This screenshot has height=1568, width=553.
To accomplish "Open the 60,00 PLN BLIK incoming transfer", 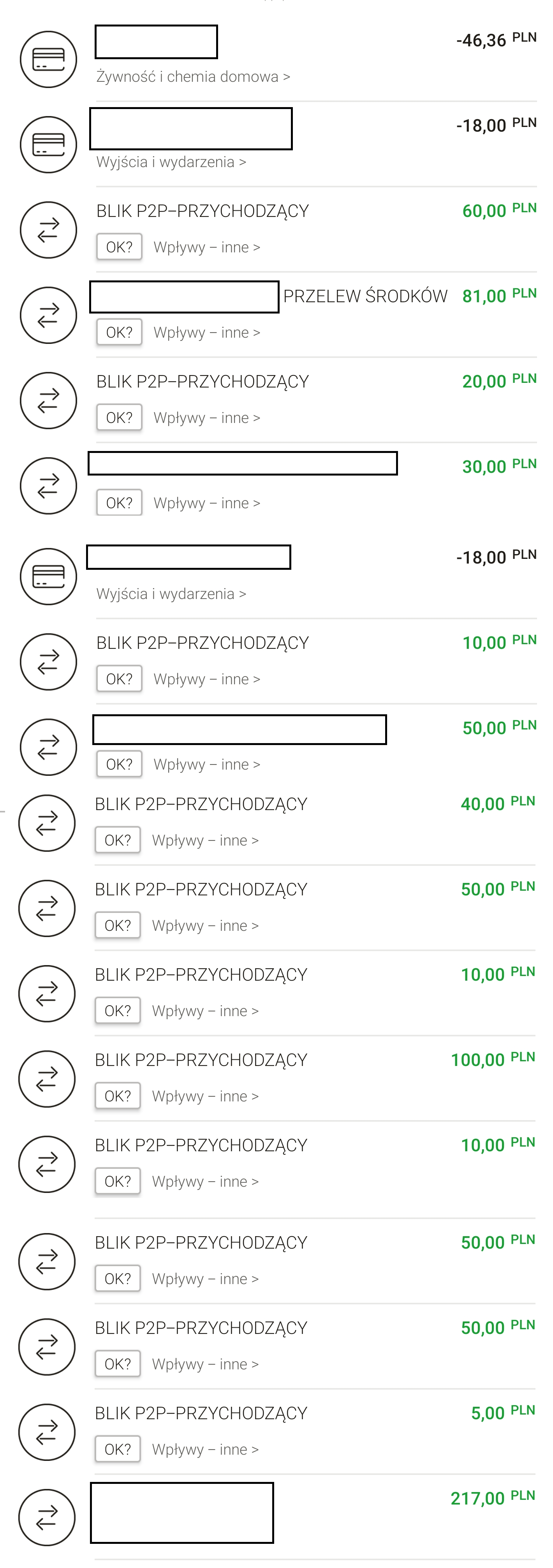I will tap(202, 211).
